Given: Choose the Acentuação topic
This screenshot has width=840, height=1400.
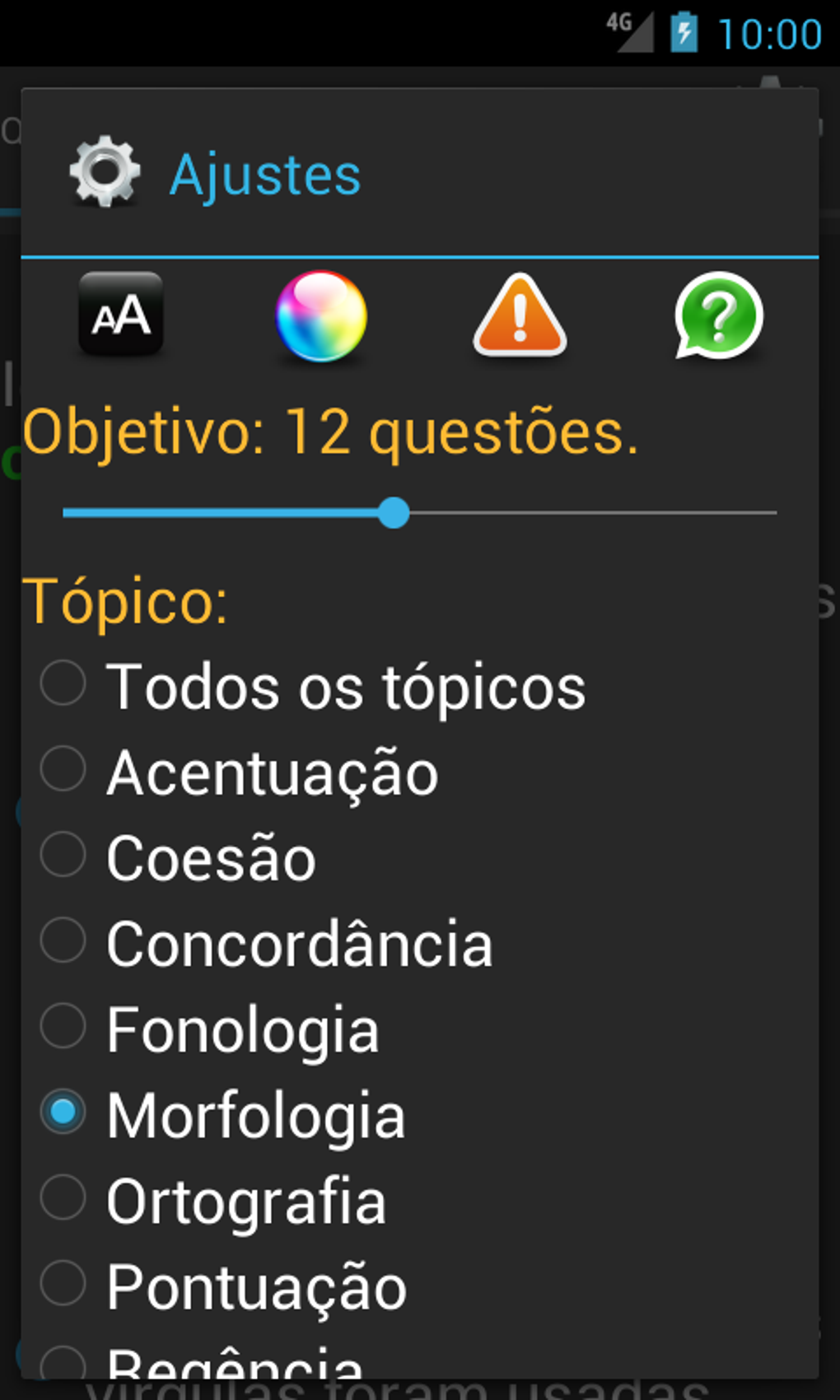Looking at the screenshot, I should tap(63, 769).
